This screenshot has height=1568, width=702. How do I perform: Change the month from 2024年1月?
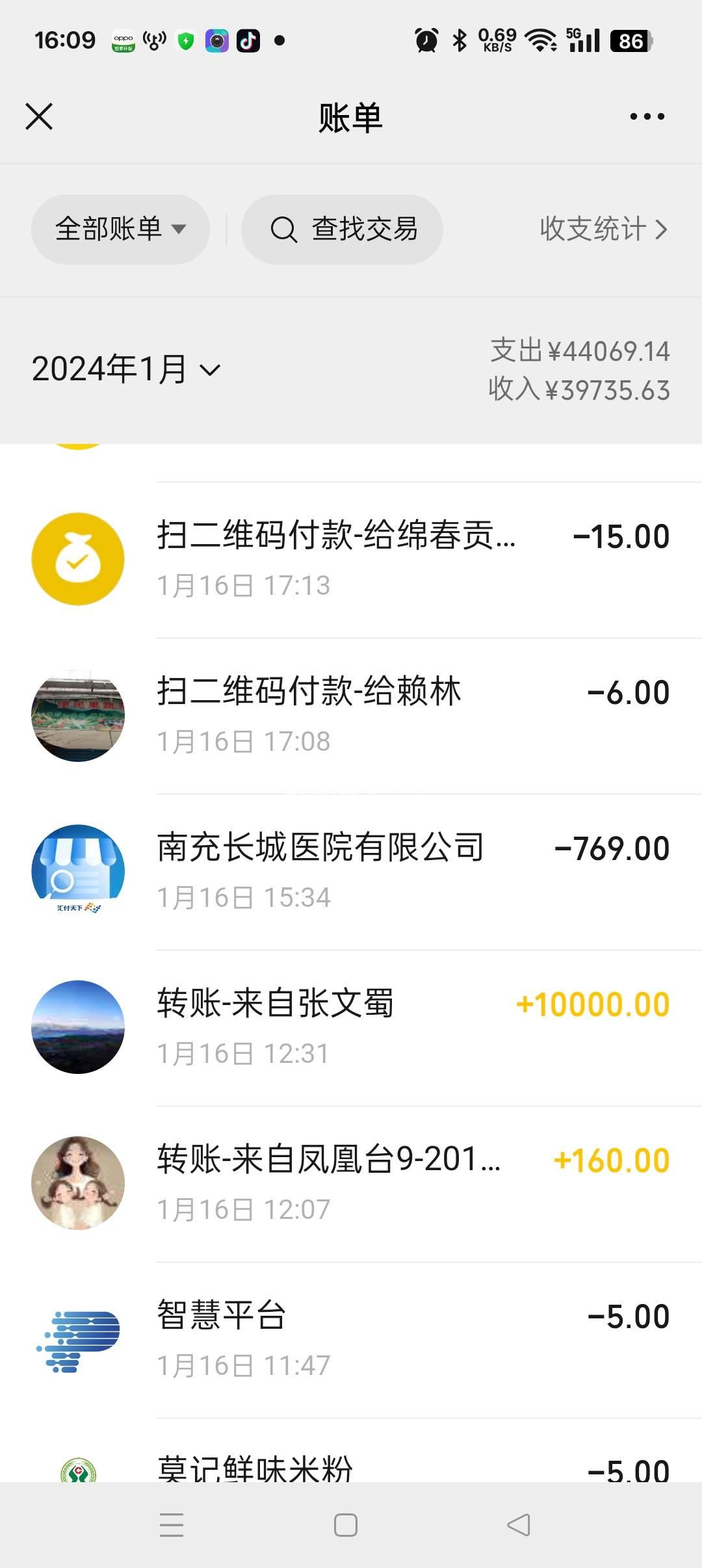pos(126,369)
